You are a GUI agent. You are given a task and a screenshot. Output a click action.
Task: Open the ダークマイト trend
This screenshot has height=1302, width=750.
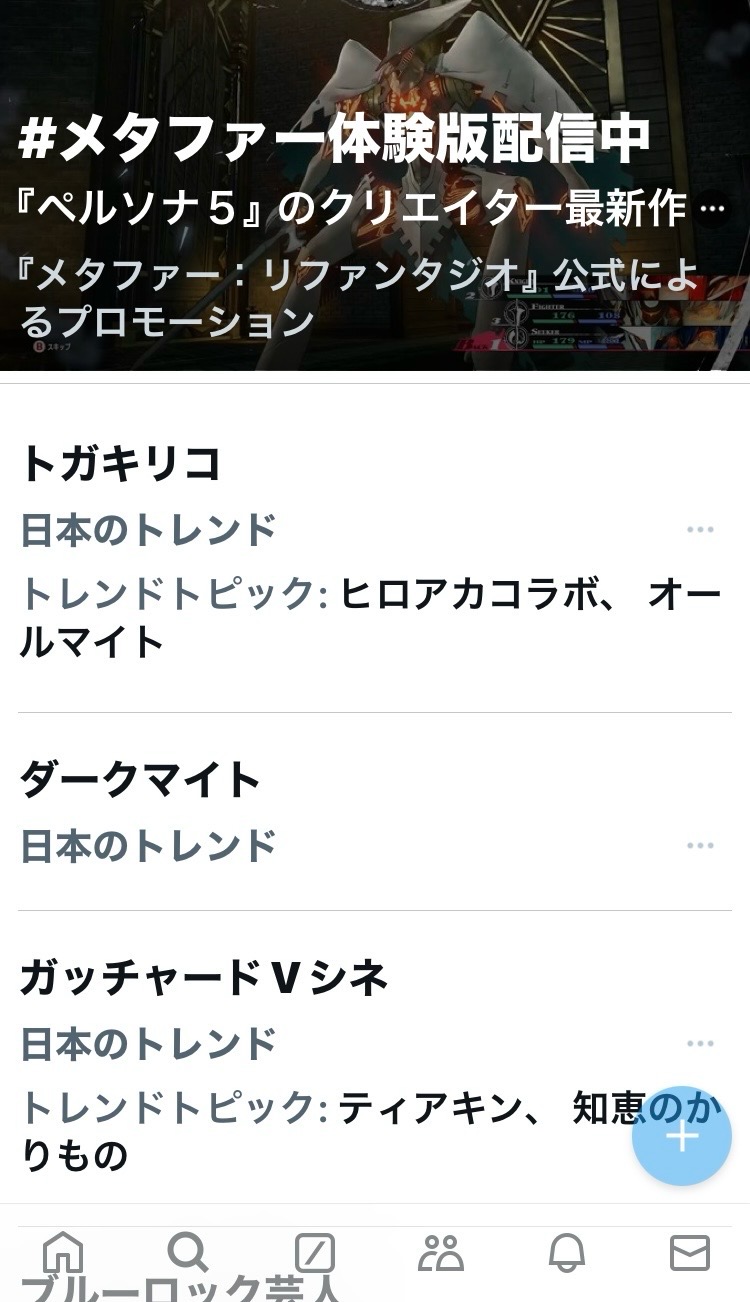pos(140,781)
